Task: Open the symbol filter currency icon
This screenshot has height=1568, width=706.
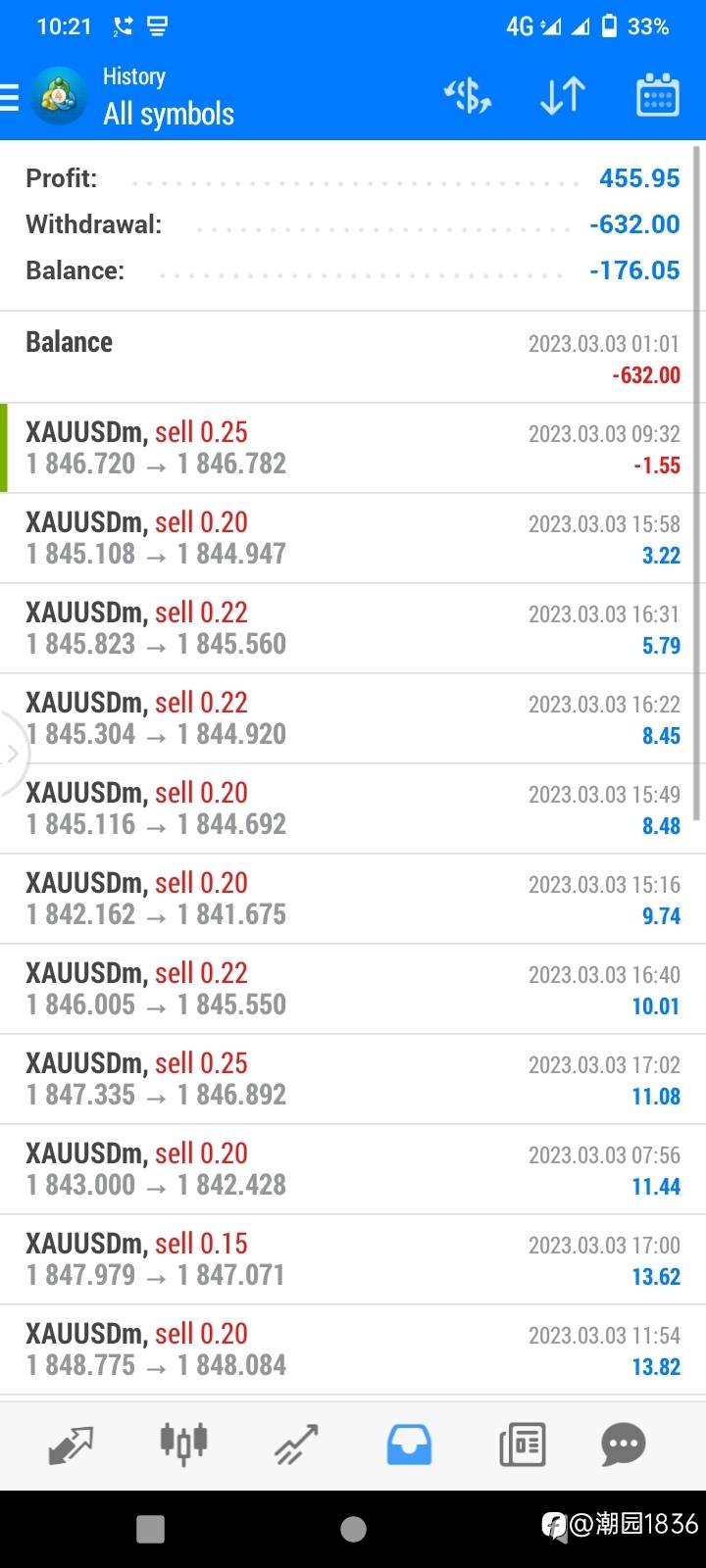Action: pos(468,96)
